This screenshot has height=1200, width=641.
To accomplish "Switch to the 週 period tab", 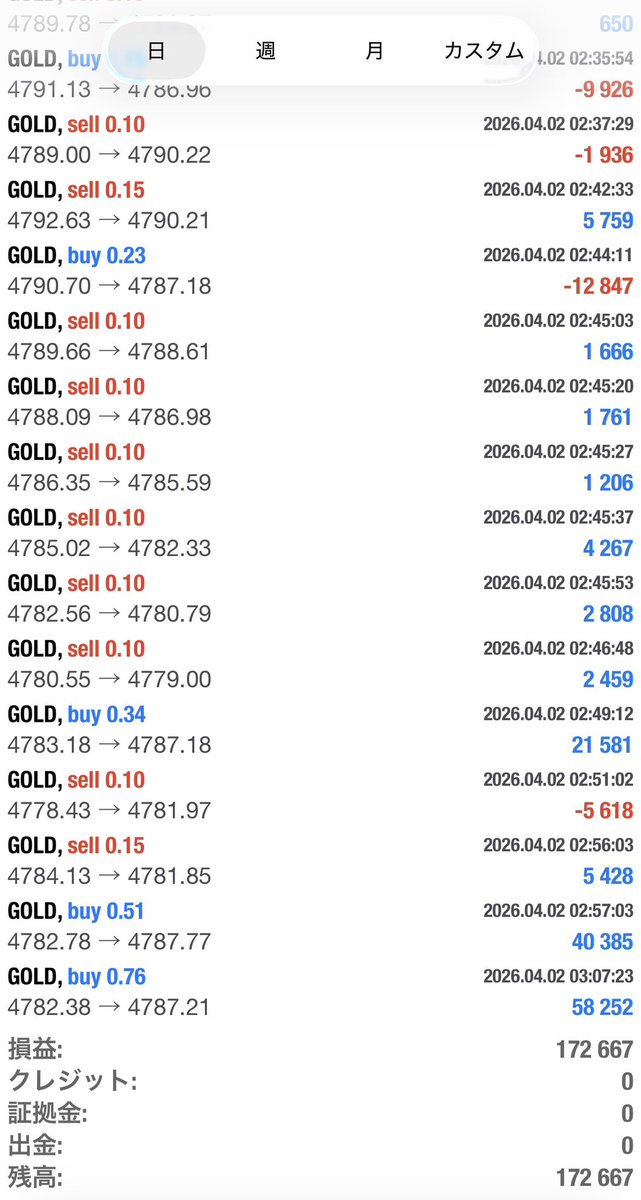I will (x=265, y=51).
